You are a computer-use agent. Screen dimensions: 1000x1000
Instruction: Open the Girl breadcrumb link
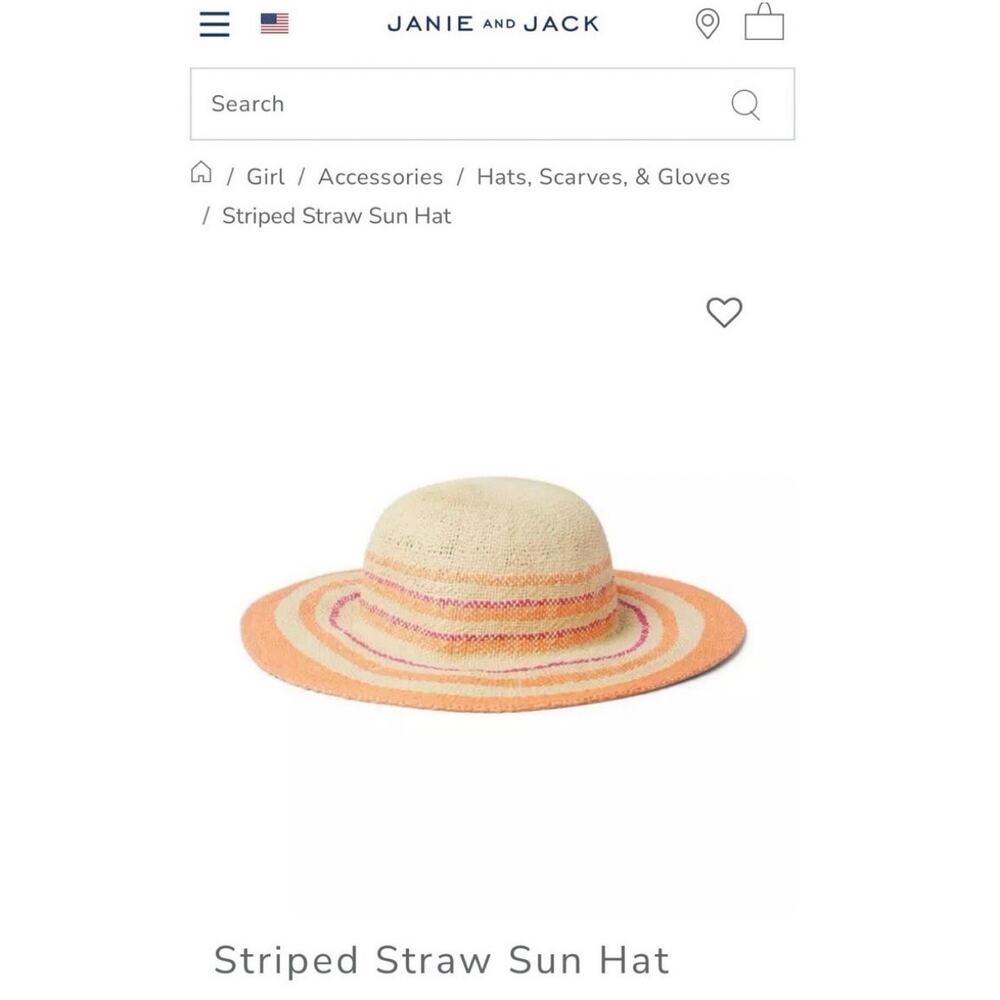[x=265, y=177]
